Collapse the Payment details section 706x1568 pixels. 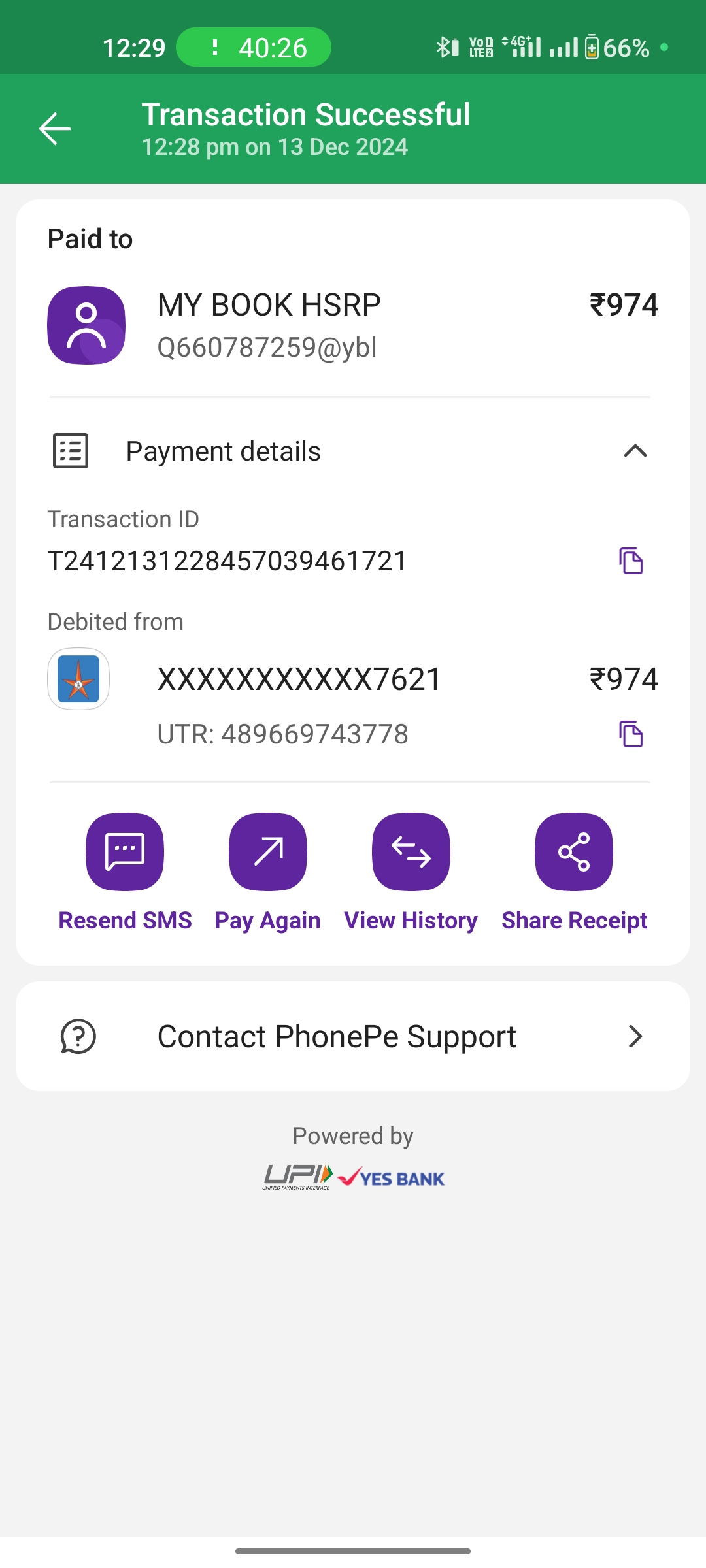point(635,451)
